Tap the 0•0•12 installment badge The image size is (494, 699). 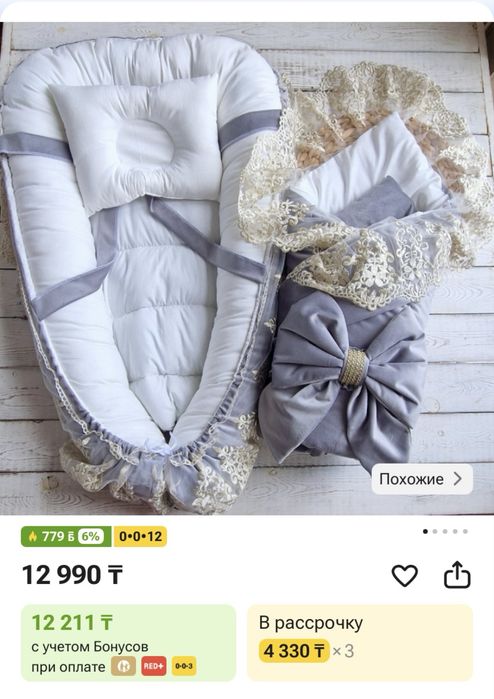tap(140, 536)
